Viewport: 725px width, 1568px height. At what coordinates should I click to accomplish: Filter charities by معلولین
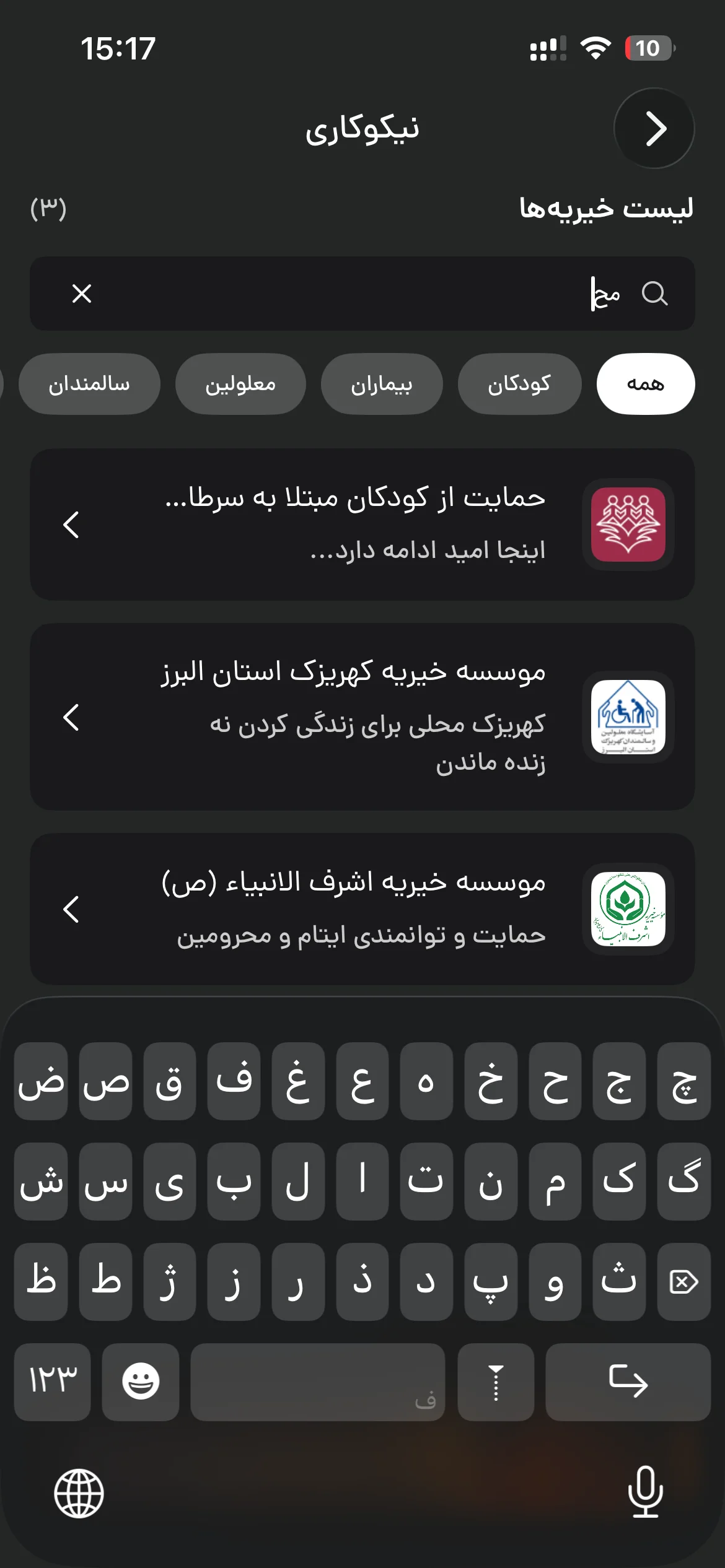tap(240, 384)
